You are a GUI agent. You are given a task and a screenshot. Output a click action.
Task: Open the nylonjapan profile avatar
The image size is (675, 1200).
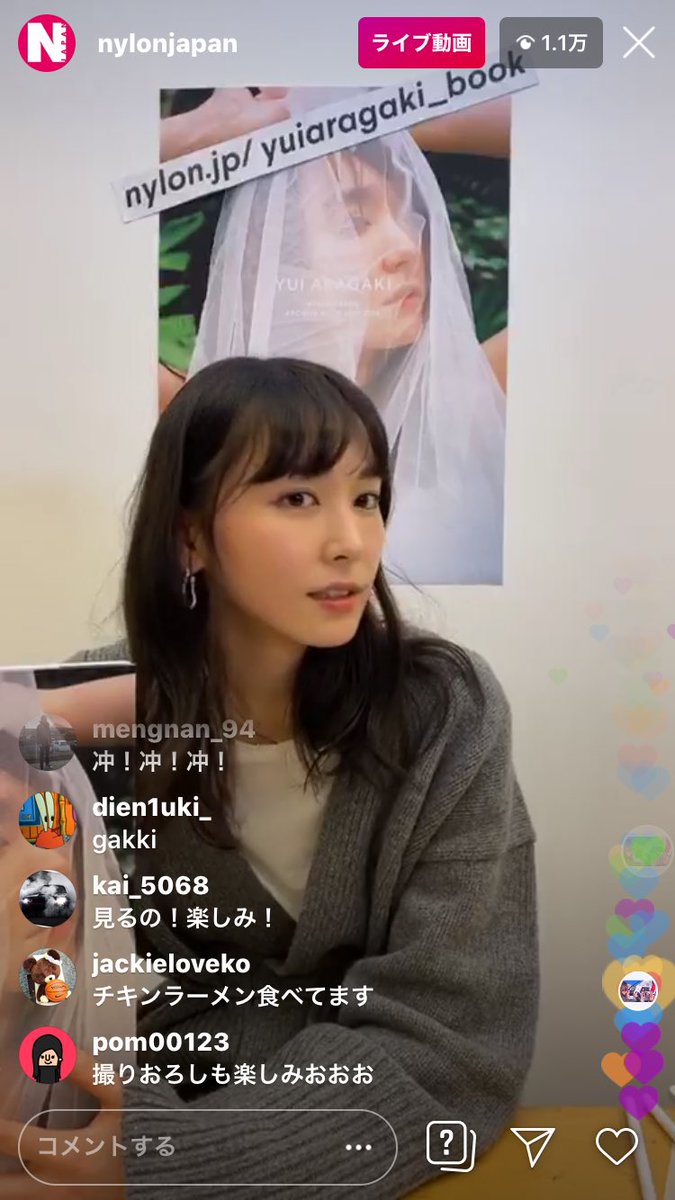[x=47, y=43]
